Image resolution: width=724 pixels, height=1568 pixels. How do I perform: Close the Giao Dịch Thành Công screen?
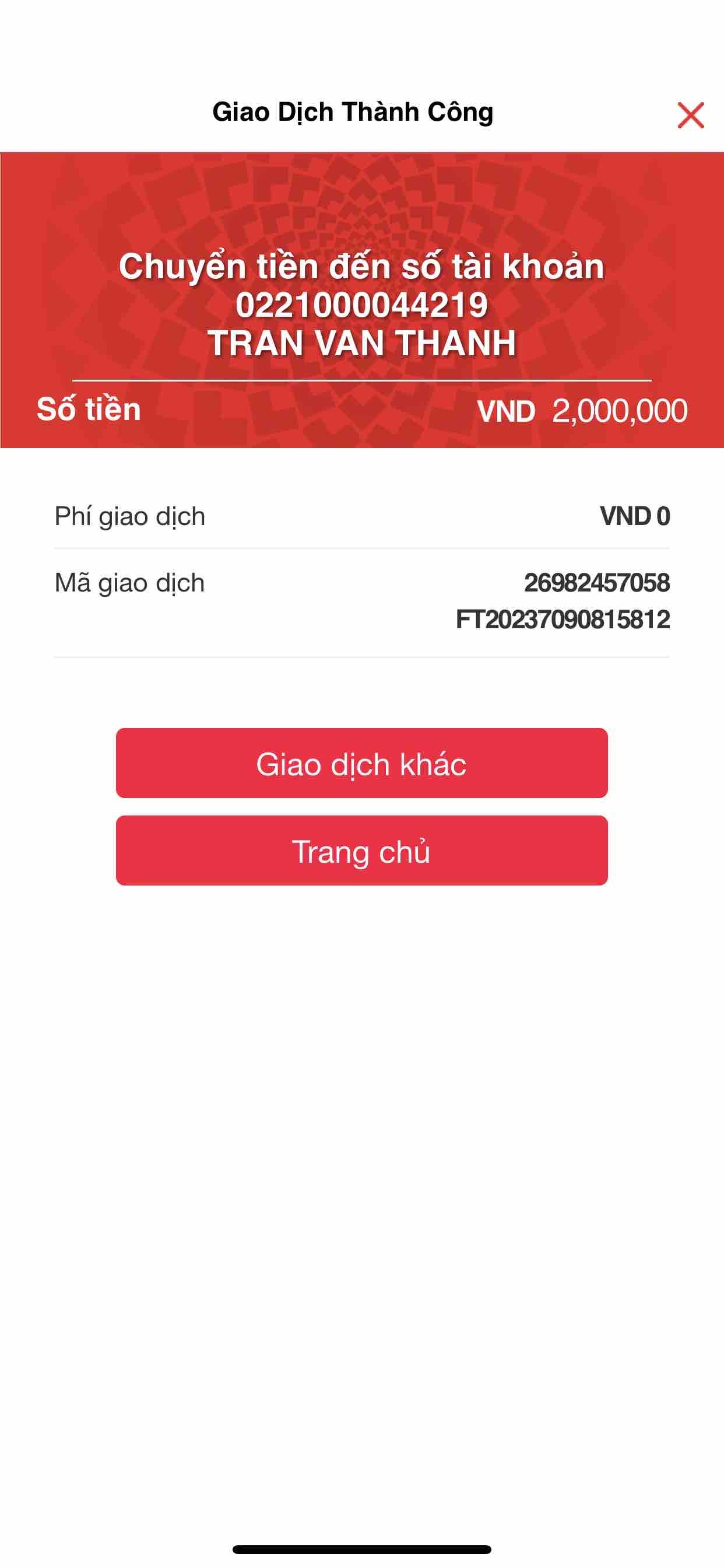coord(691,115)
